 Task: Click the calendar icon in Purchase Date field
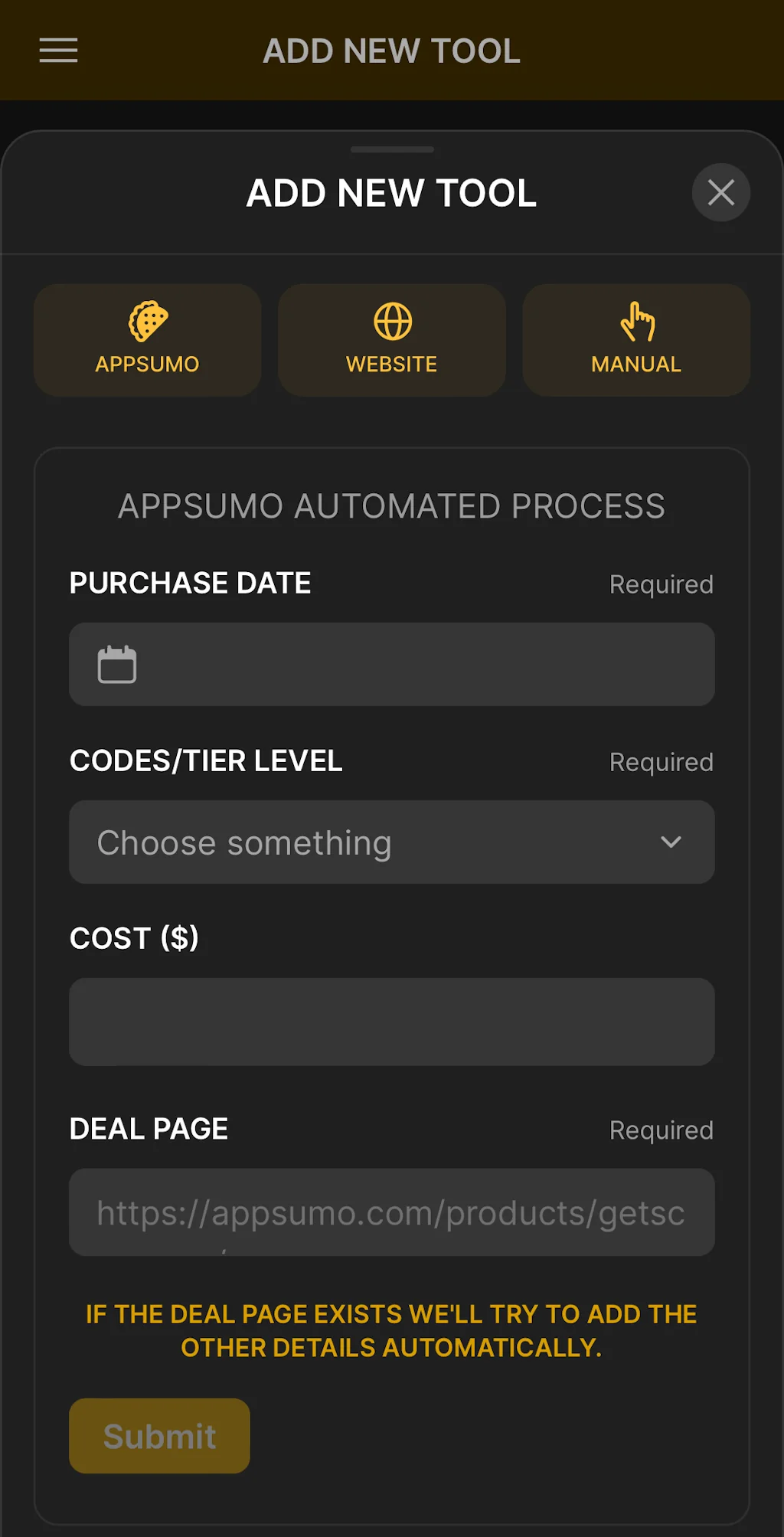[x=116, y=663]
